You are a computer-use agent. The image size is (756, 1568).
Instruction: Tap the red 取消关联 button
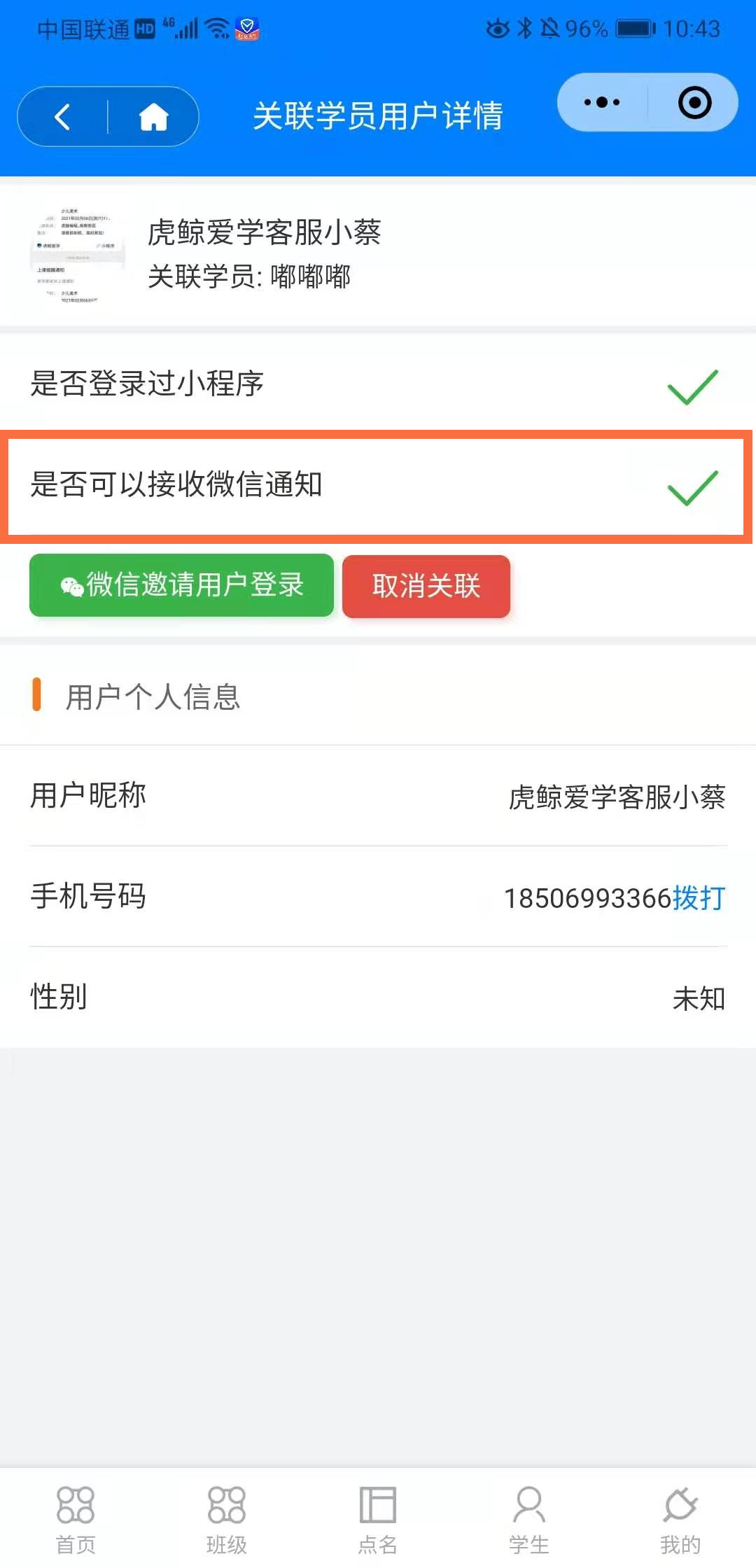[x=426, y=586]
